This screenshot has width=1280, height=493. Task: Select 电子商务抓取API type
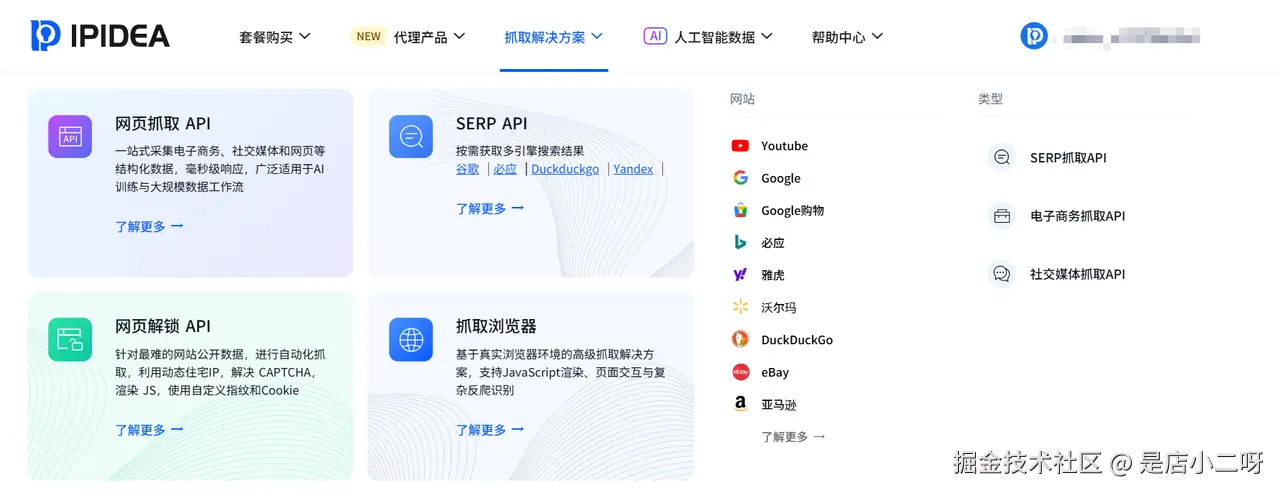[x=1076, y=216]
